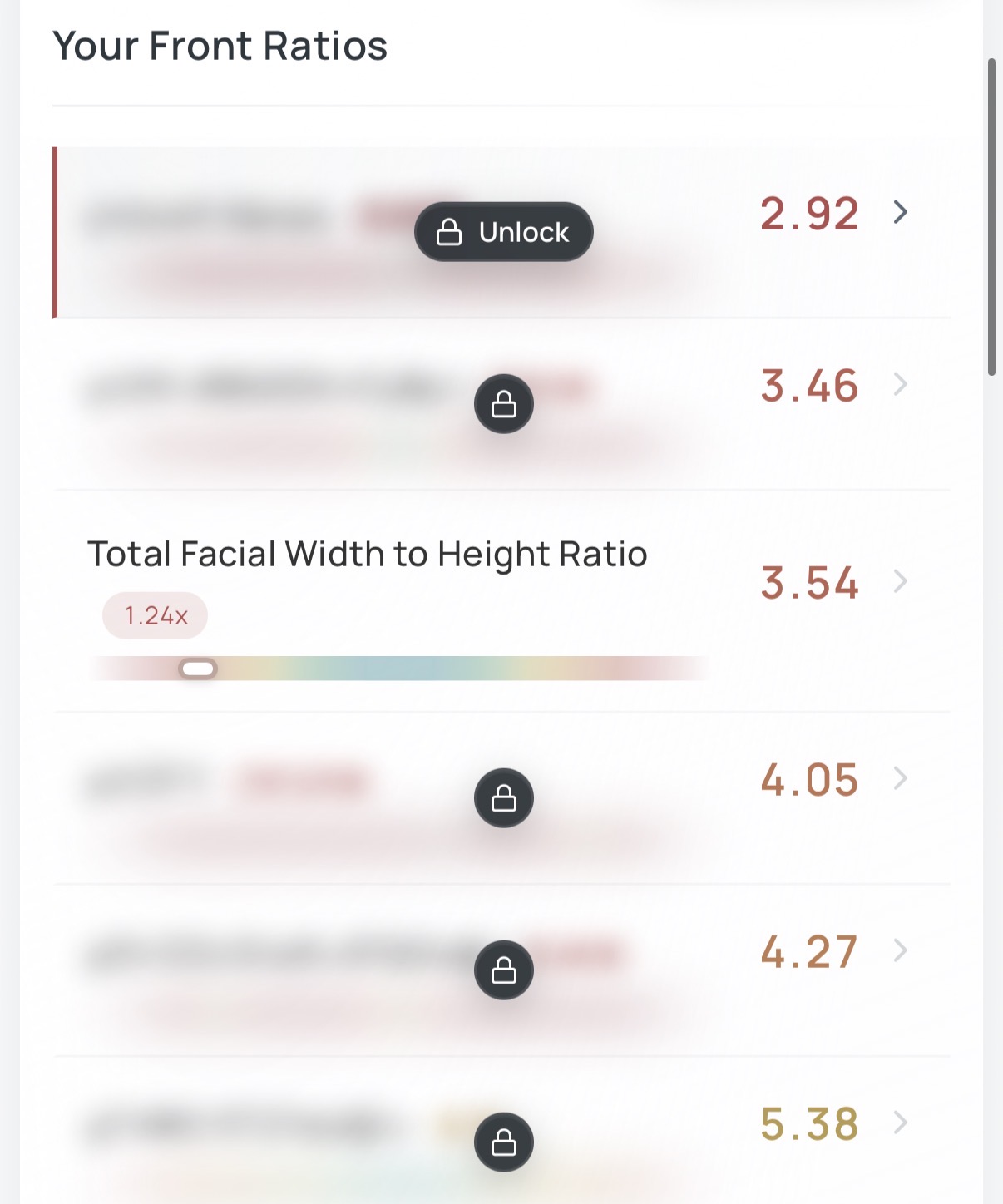Tap the Unlock button
The image size is (1003, 1204).
coord(503,232)
